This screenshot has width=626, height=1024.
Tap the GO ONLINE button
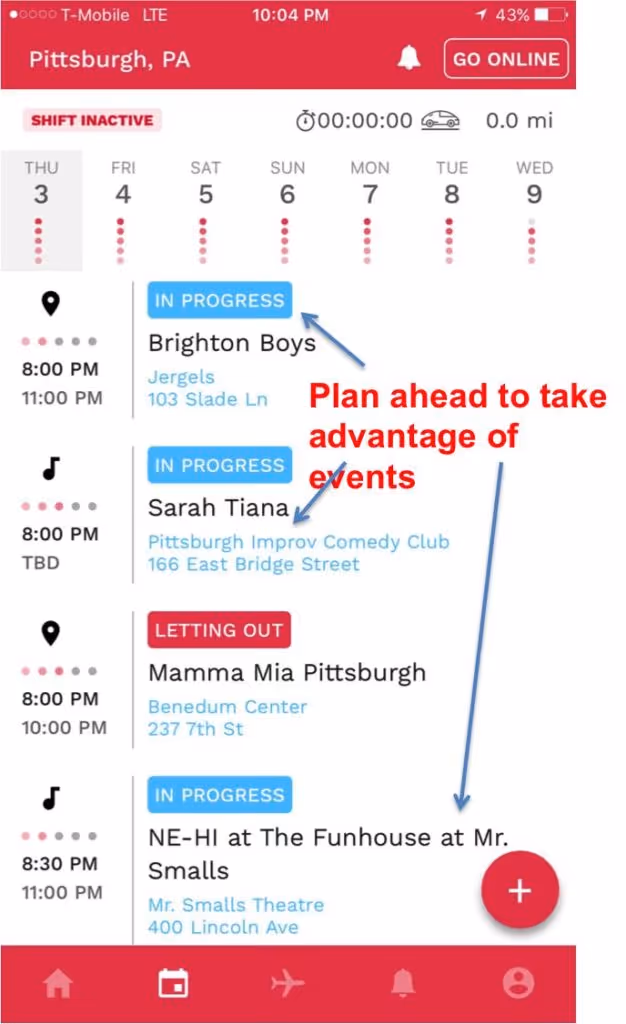point(506,59)
